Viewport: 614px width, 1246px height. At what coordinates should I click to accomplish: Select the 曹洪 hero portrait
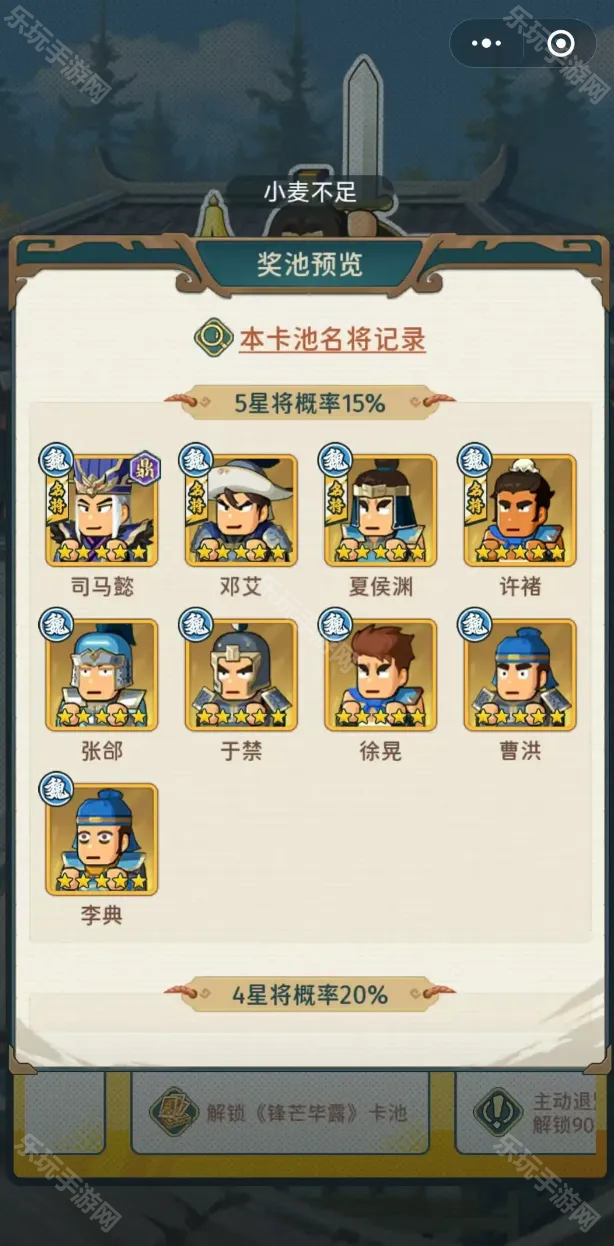tap(520, 675)
